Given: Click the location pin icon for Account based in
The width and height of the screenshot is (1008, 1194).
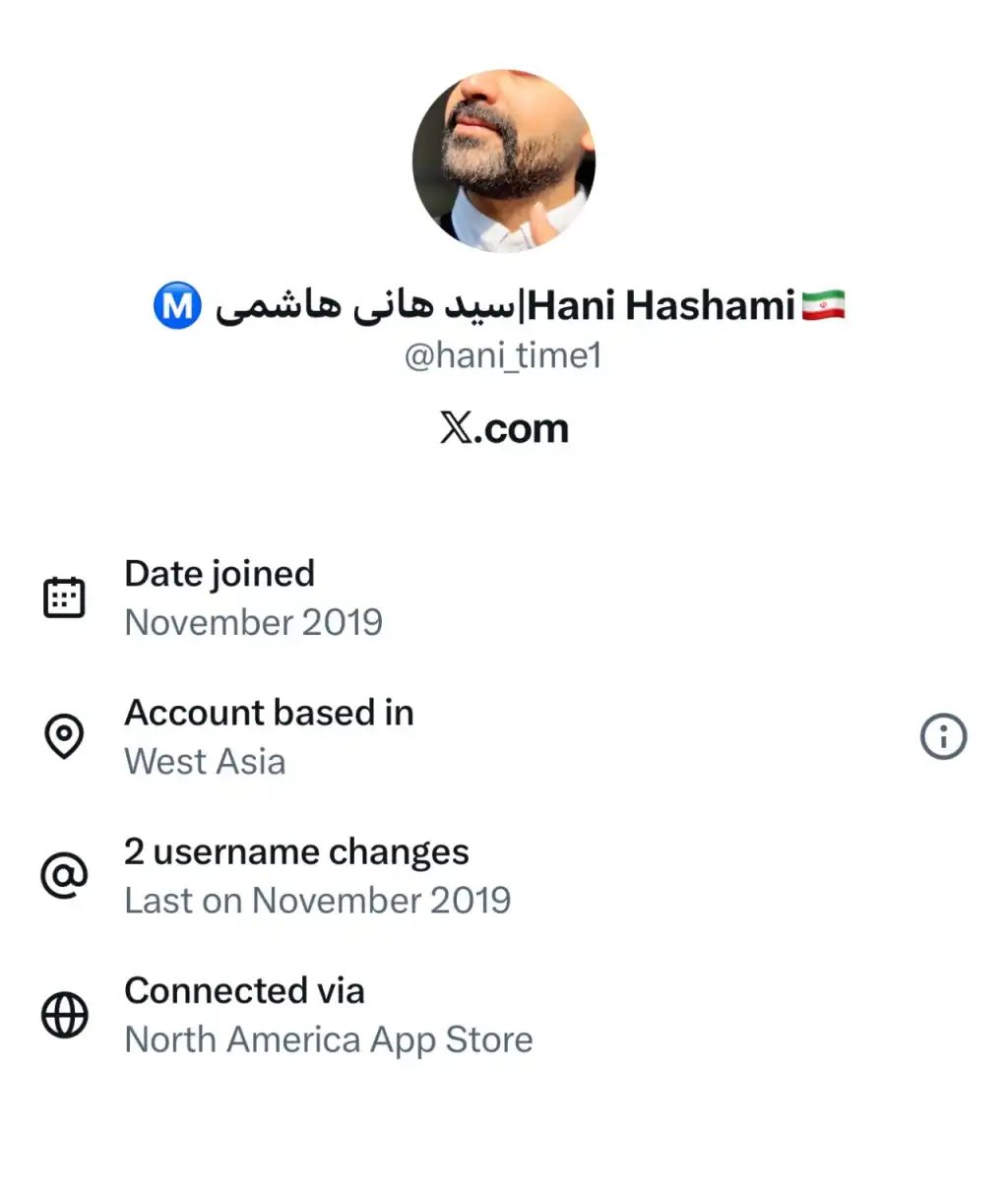Looking at the screenshot, I should coord(64,735).
